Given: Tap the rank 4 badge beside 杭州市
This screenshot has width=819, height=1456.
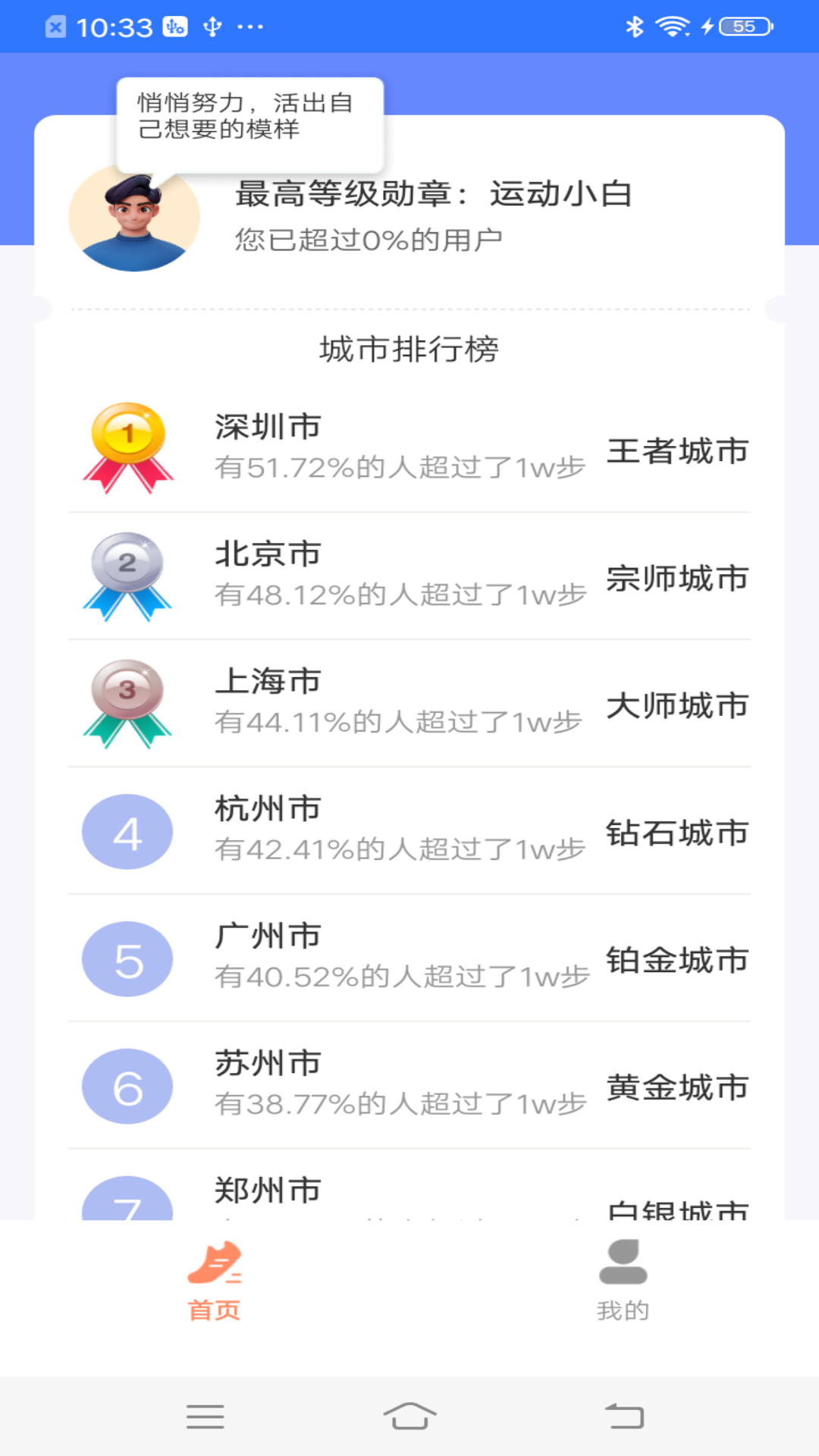Looking at the screenshot, I should 127,831.
